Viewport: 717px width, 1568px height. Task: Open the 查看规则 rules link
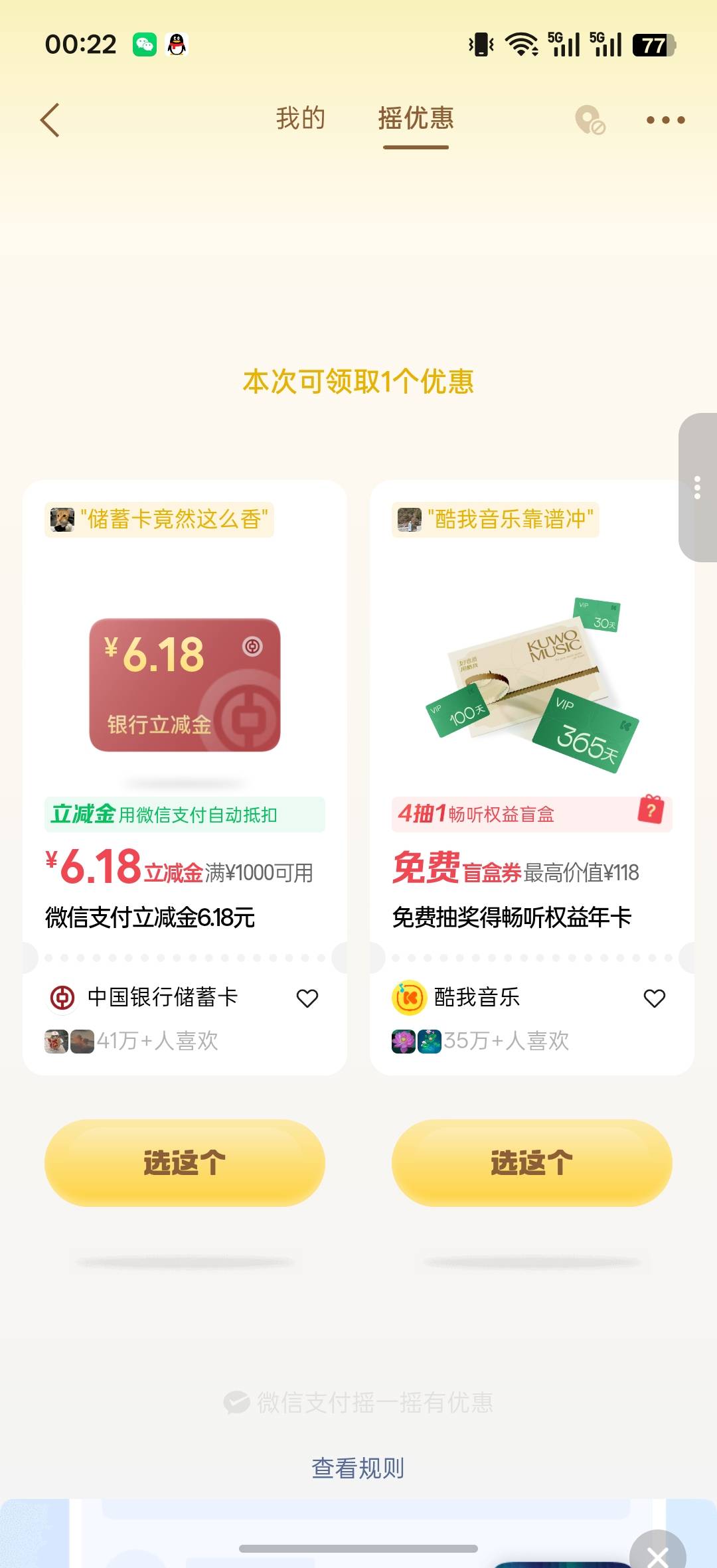(x=358, y=1468)
